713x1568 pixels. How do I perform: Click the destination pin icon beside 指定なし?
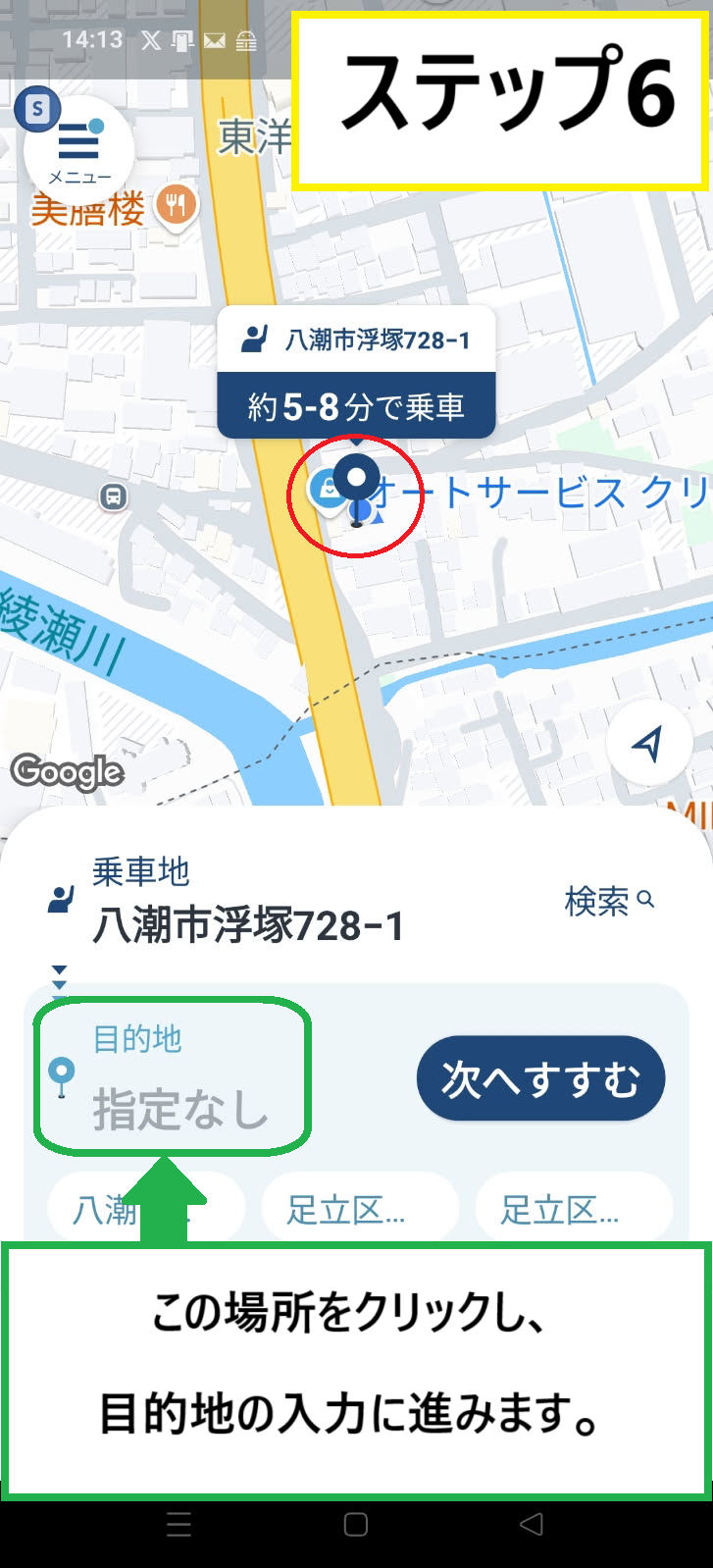(61, 1072)
